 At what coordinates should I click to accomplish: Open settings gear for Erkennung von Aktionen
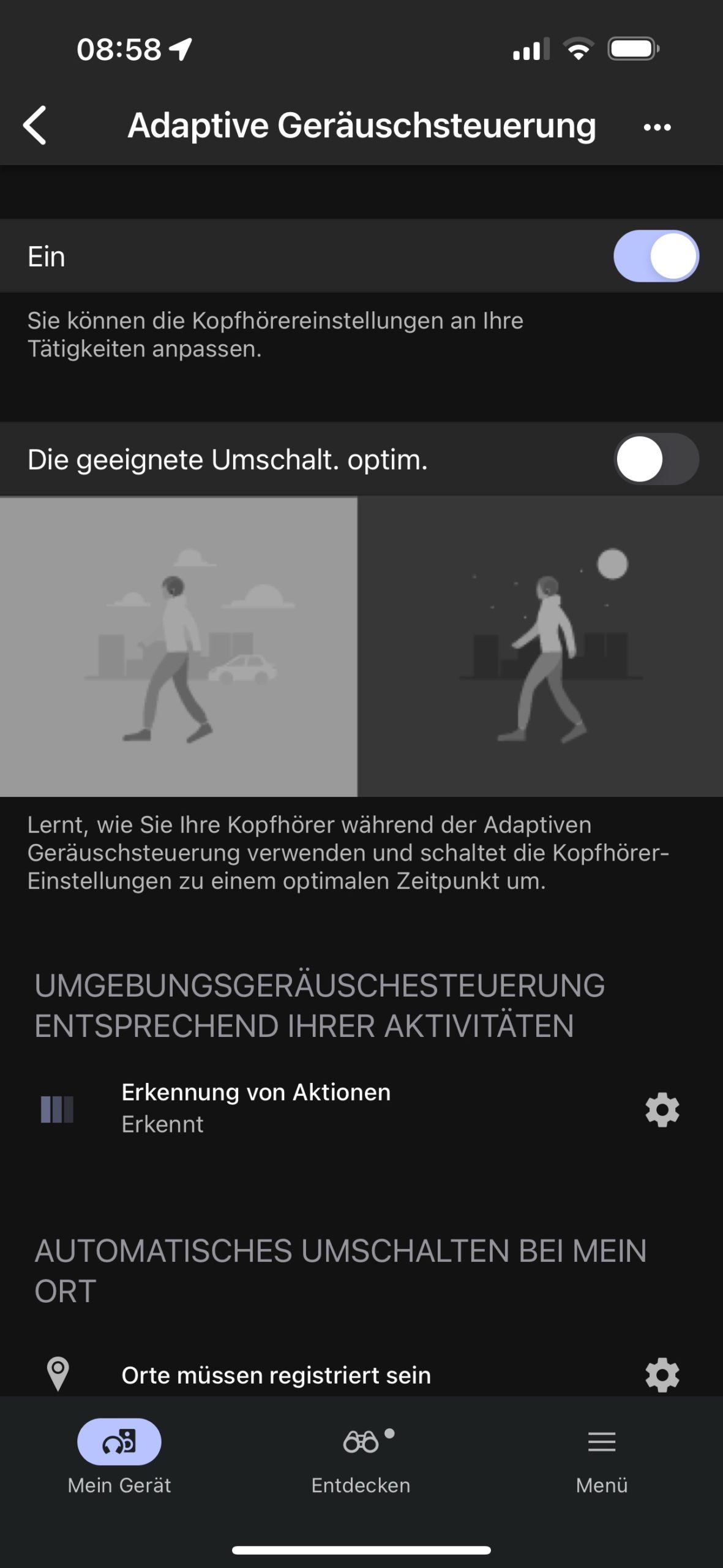coord(662,1109)
